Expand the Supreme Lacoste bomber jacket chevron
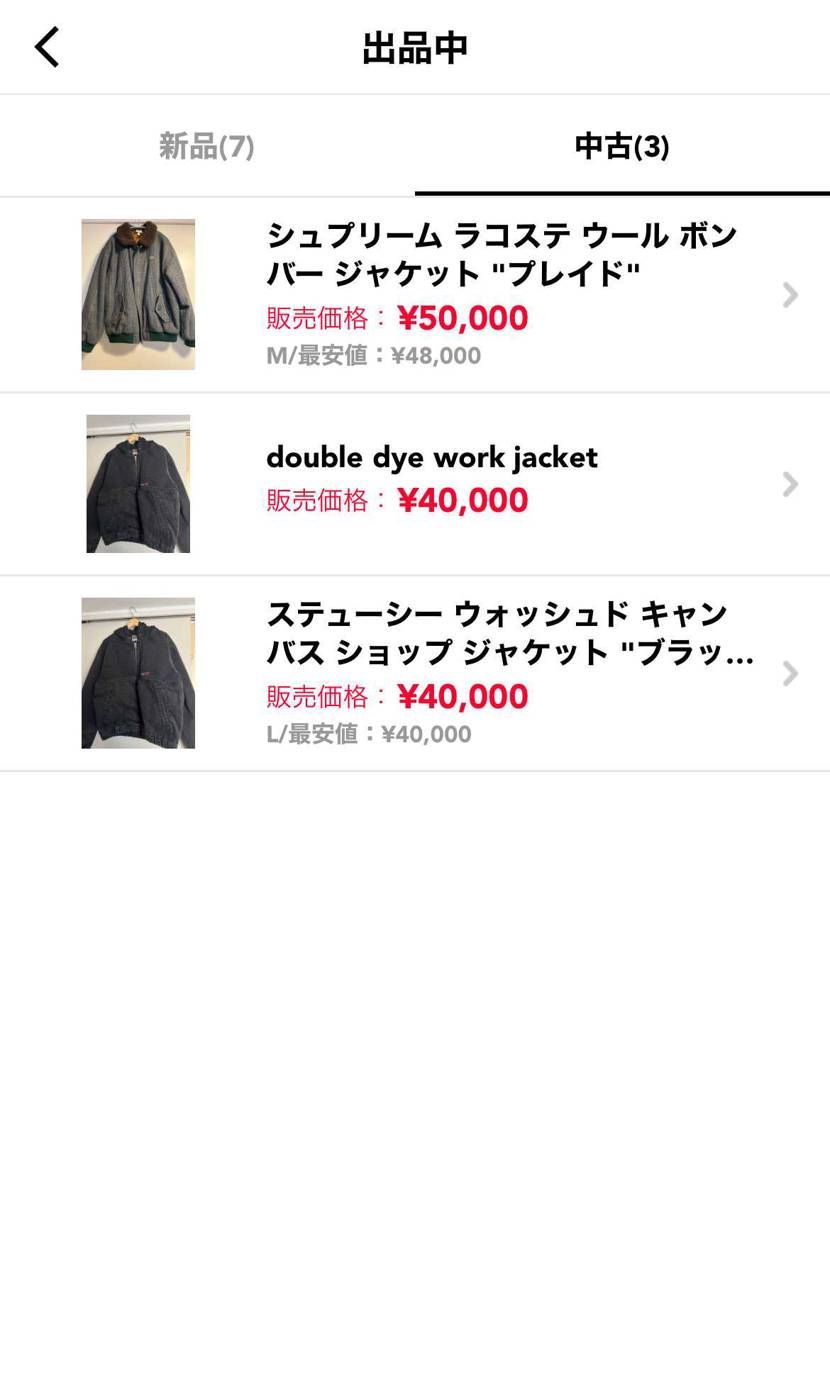This screenshot has height=1386, width=830. (791, 295)
